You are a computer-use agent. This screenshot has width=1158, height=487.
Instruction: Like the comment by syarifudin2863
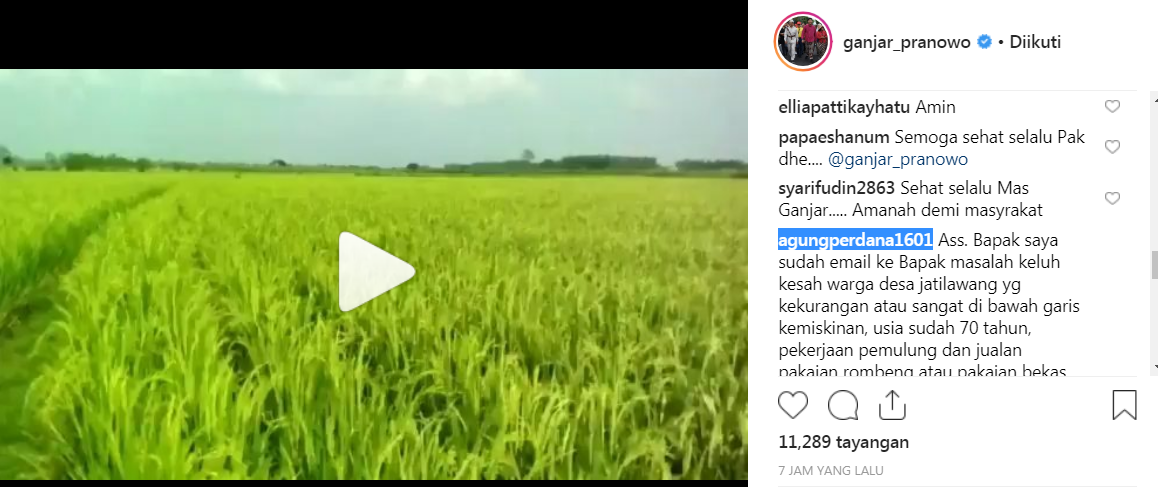point(1112,199)
